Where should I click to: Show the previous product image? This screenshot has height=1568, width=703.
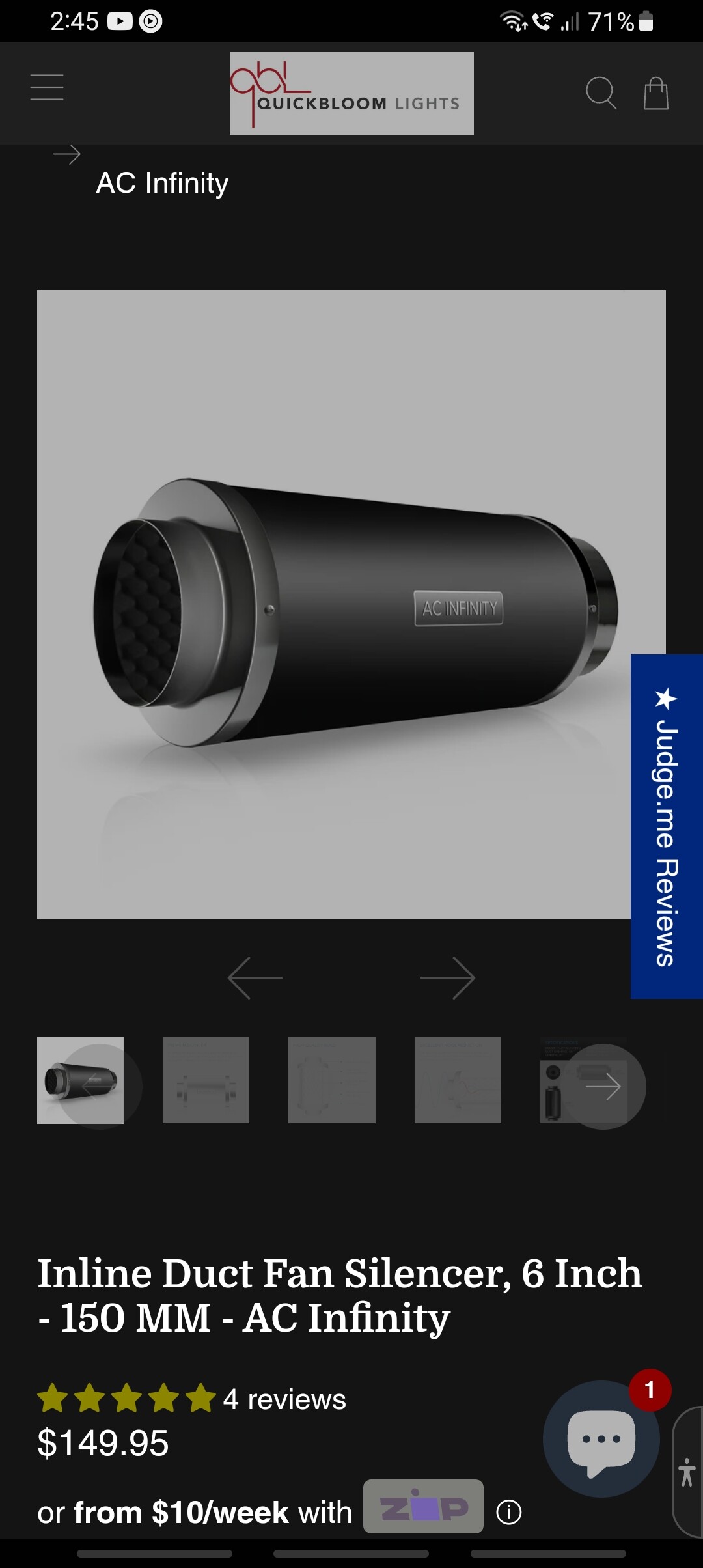coord(255,977)
